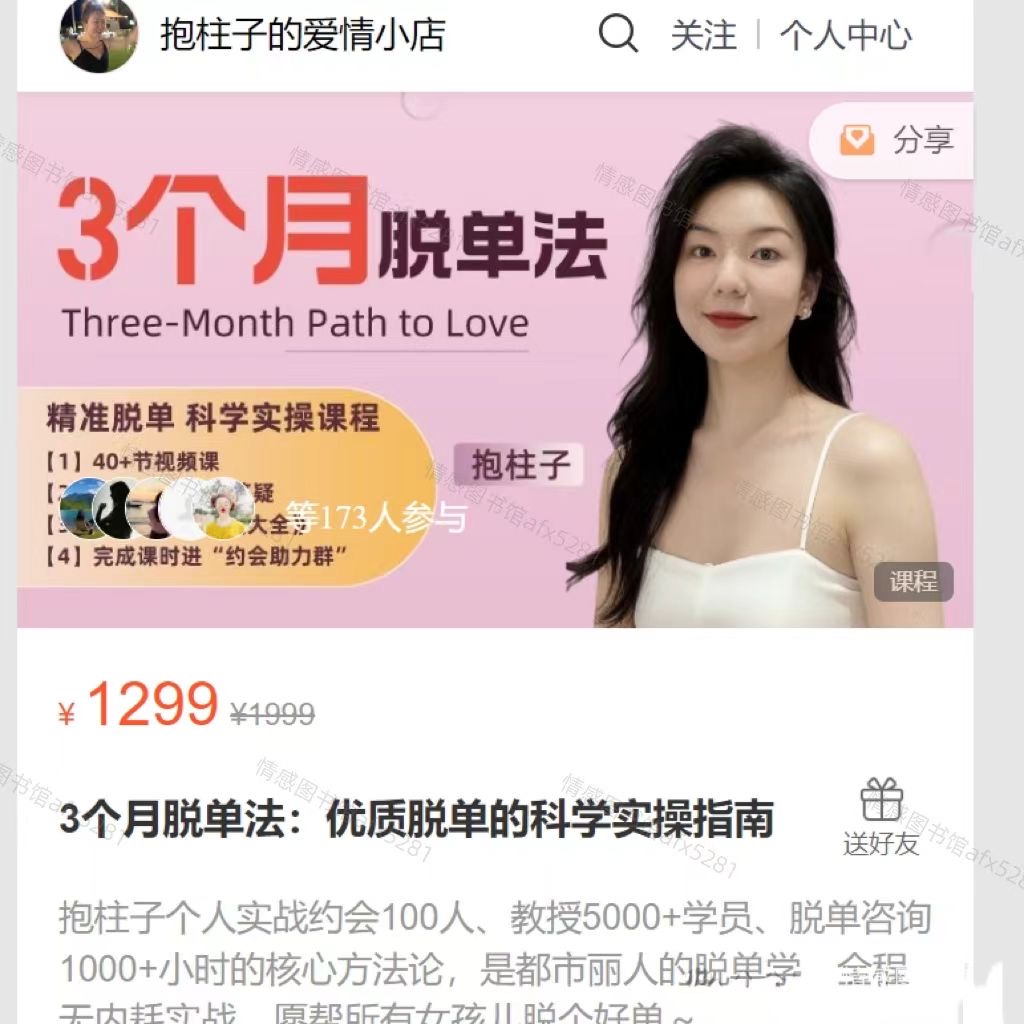Open the search magnifier icon
The height and width of the screenshot is (1024, 1024).
pyautogui.click(x=618, y=34)
